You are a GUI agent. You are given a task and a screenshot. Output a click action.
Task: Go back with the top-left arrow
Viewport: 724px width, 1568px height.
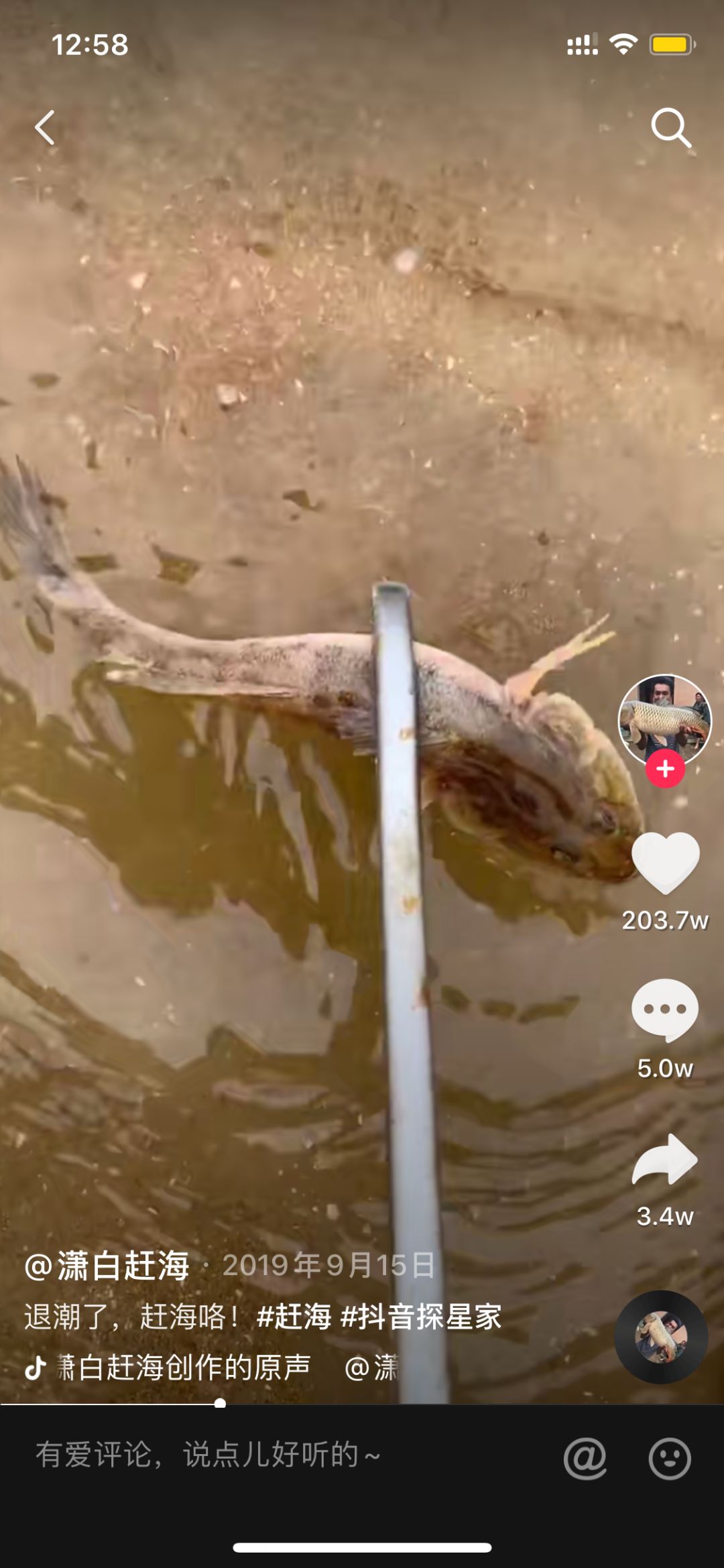45,127
